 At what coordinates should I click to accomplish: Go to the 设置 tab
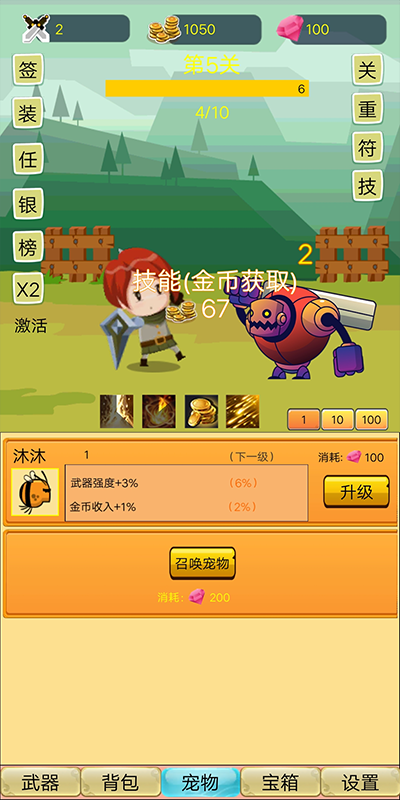(360, 783)
